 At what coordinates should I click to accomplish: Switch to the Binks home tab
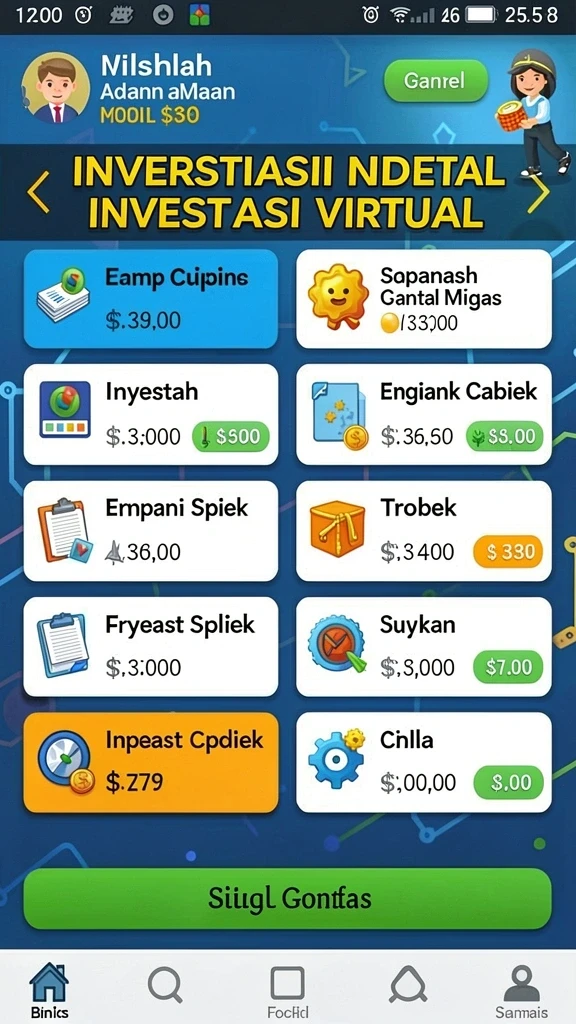pos(49,991)
